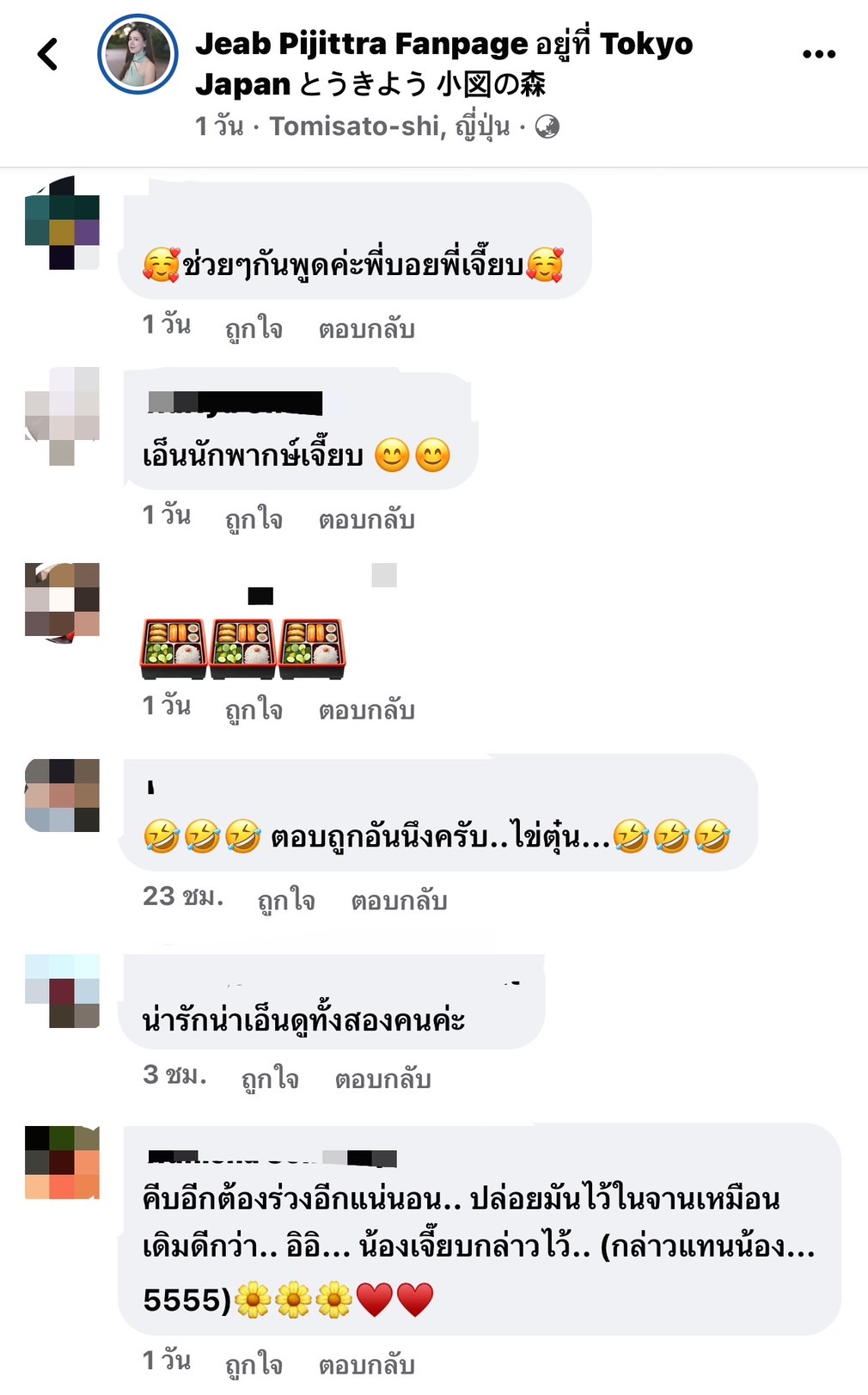Like the comment starting คีบอีกต้องร่วงอีกแน่นอน
The height and width of the screenshot is (1395, 868).
[x=254, y=1364]
